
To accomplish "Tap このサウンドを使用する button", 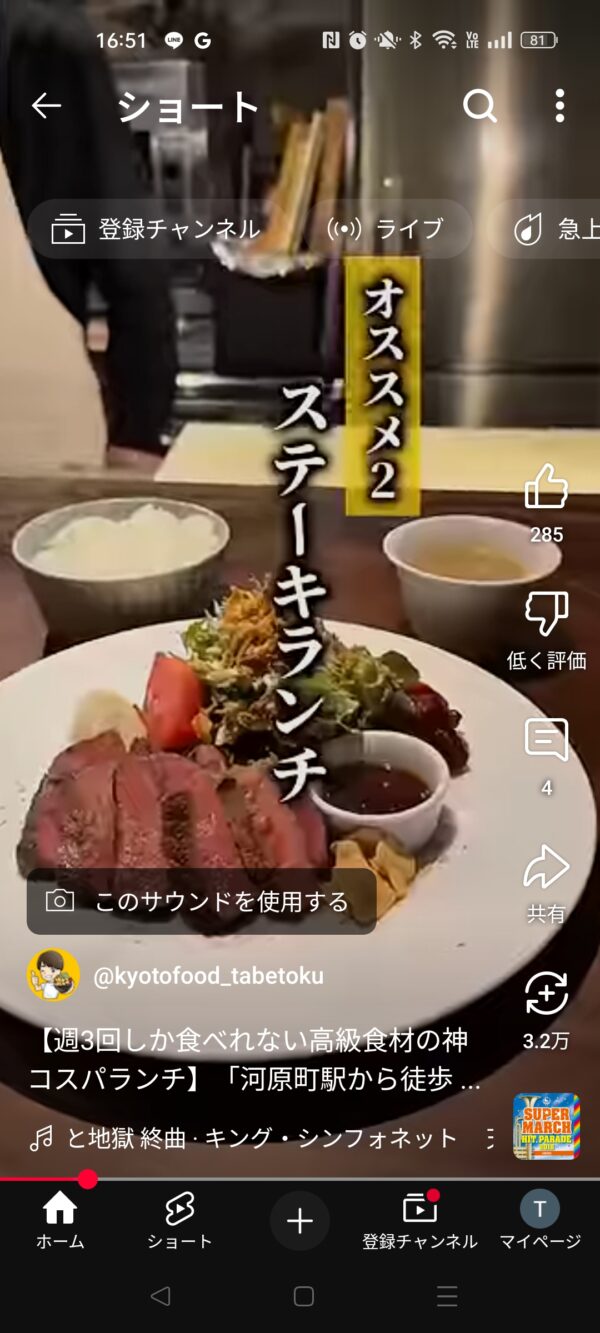I will [202, 901].
